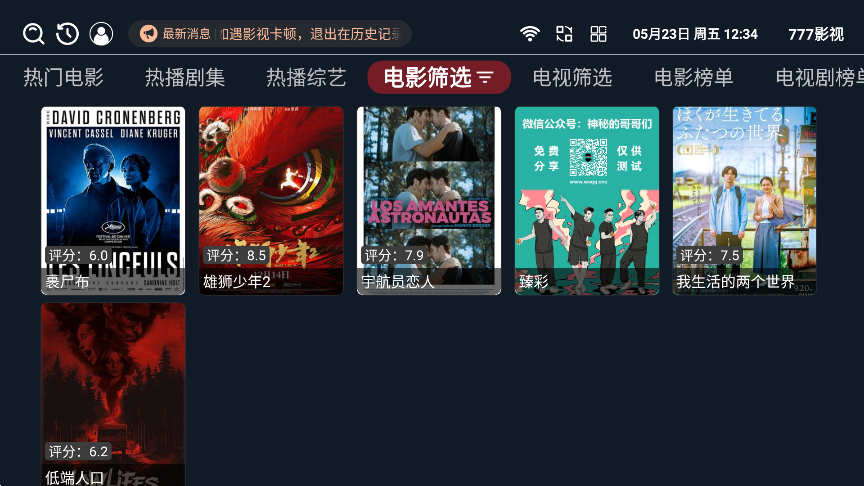Open the latest news announcement banner
The image size is (864, 486).
pos(270,34)
